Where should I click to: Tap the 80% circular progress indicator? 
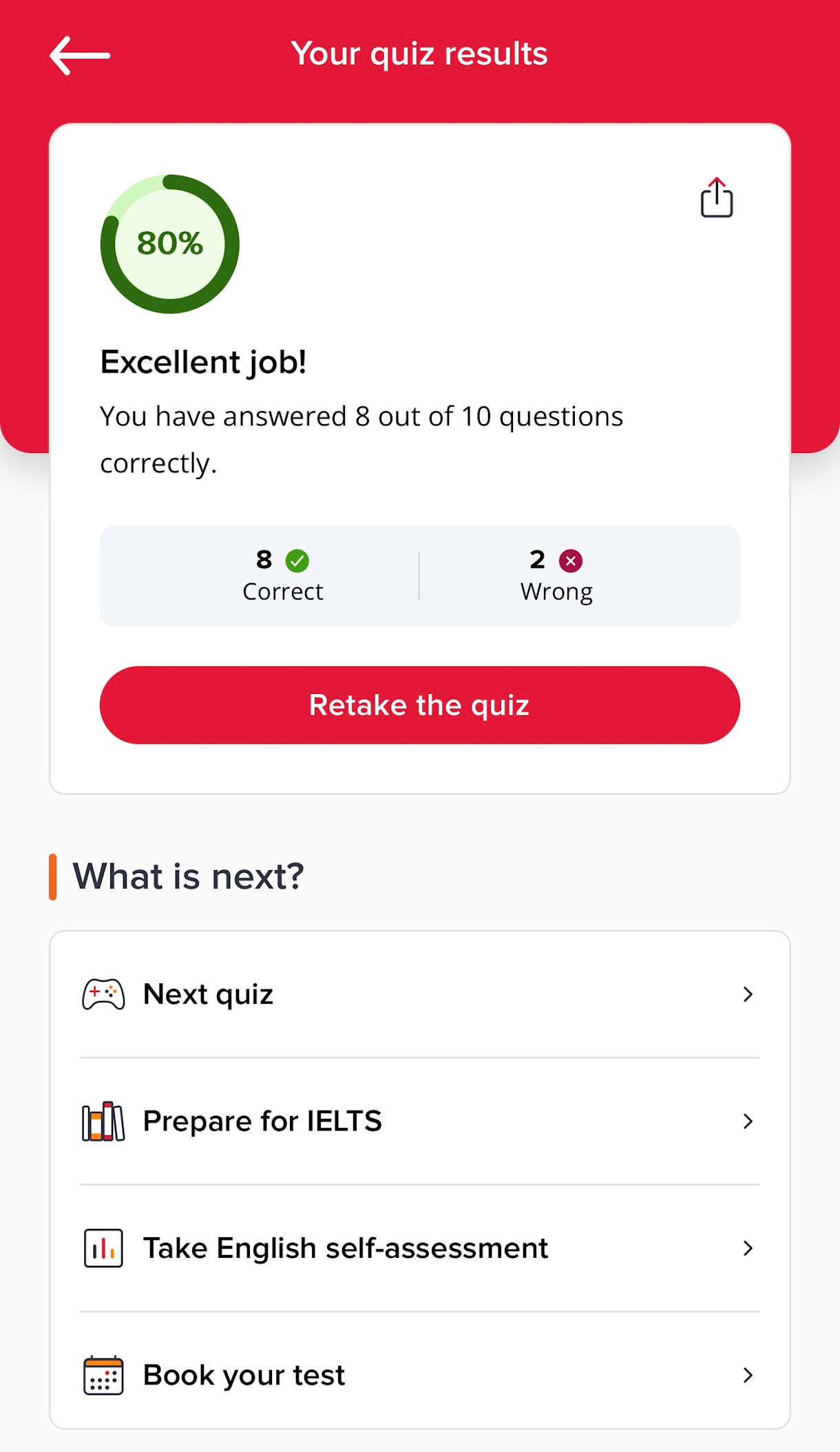(169, 244)
